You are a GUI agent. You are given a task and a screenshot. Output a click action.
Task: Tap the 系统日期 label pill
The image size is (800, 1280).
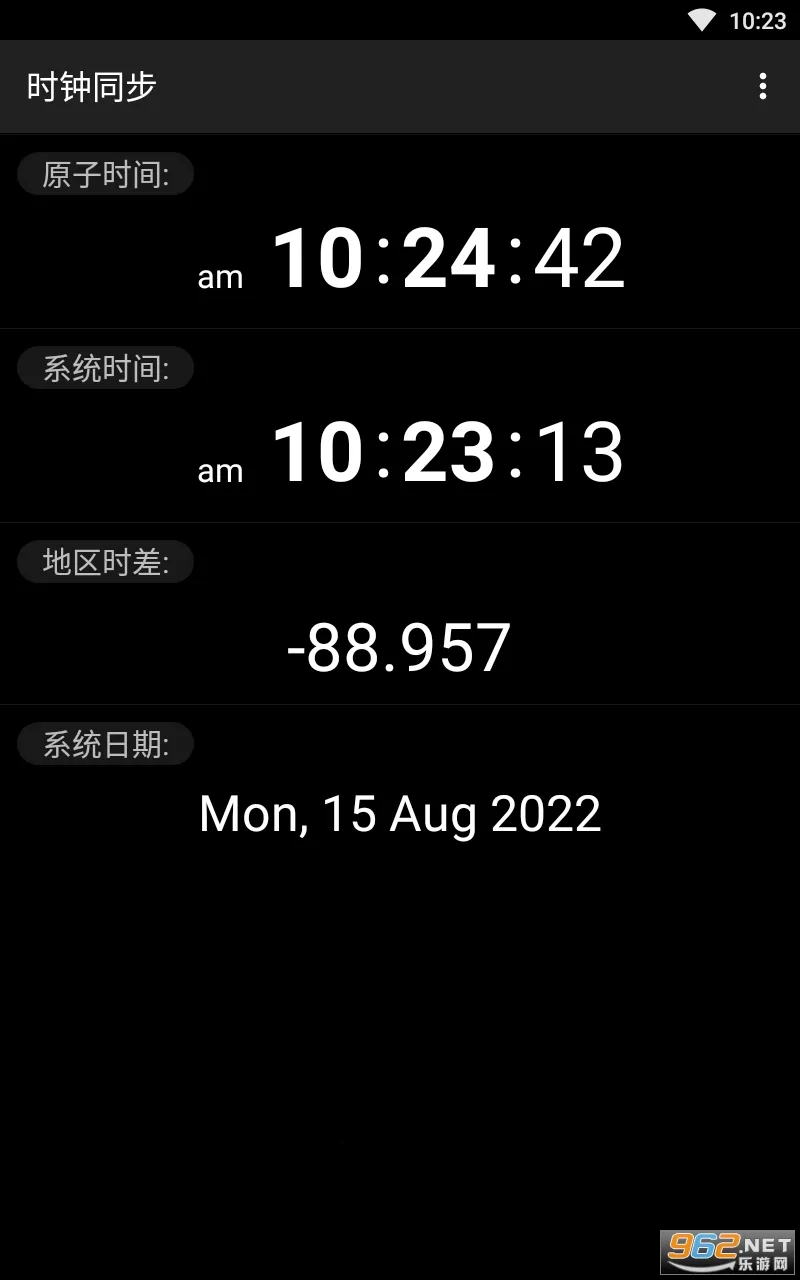pos(105,743)
